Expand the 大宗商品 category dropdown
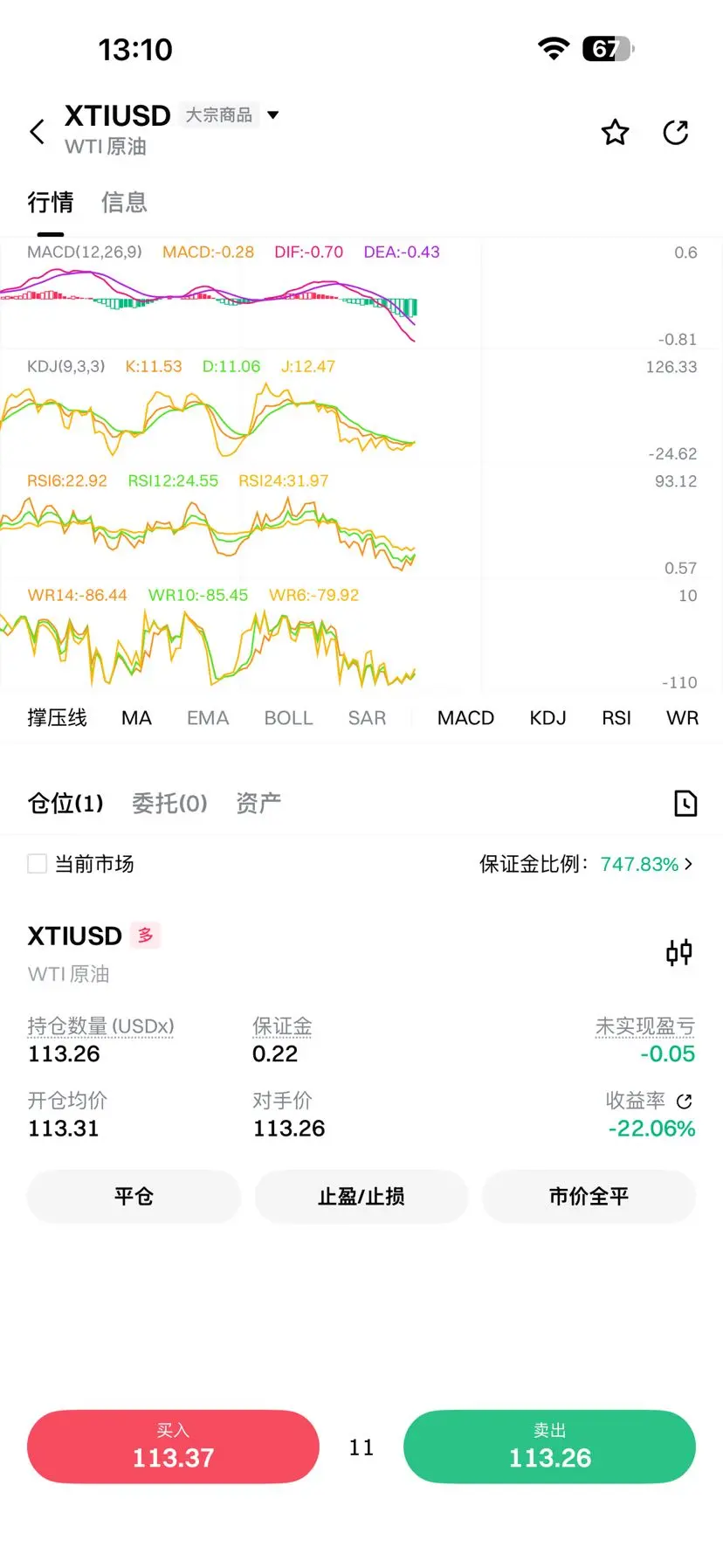Viewport: 723px width, 1568px height. click(272, 115)
